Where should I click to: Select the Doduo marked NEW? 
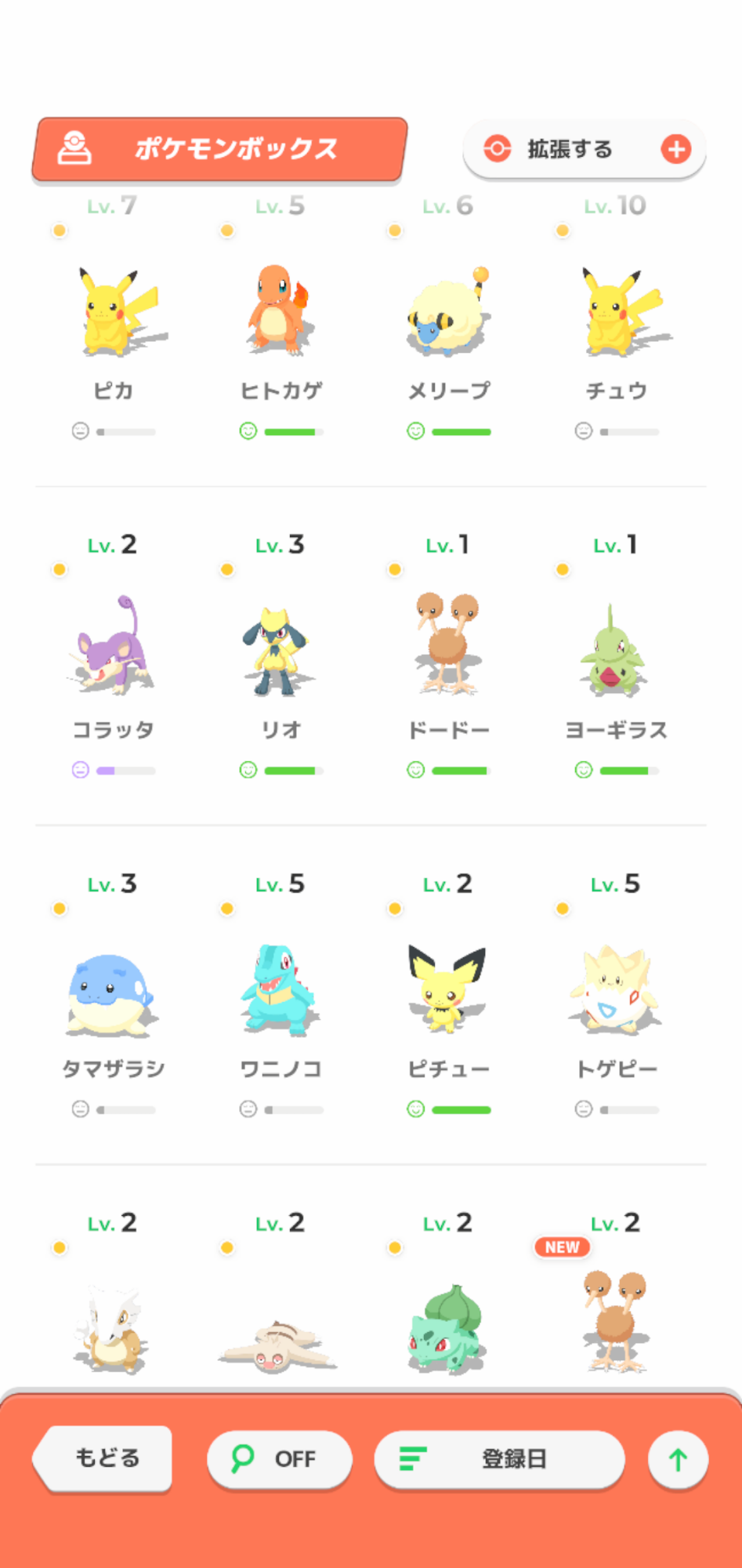(x=616, y=1301)
